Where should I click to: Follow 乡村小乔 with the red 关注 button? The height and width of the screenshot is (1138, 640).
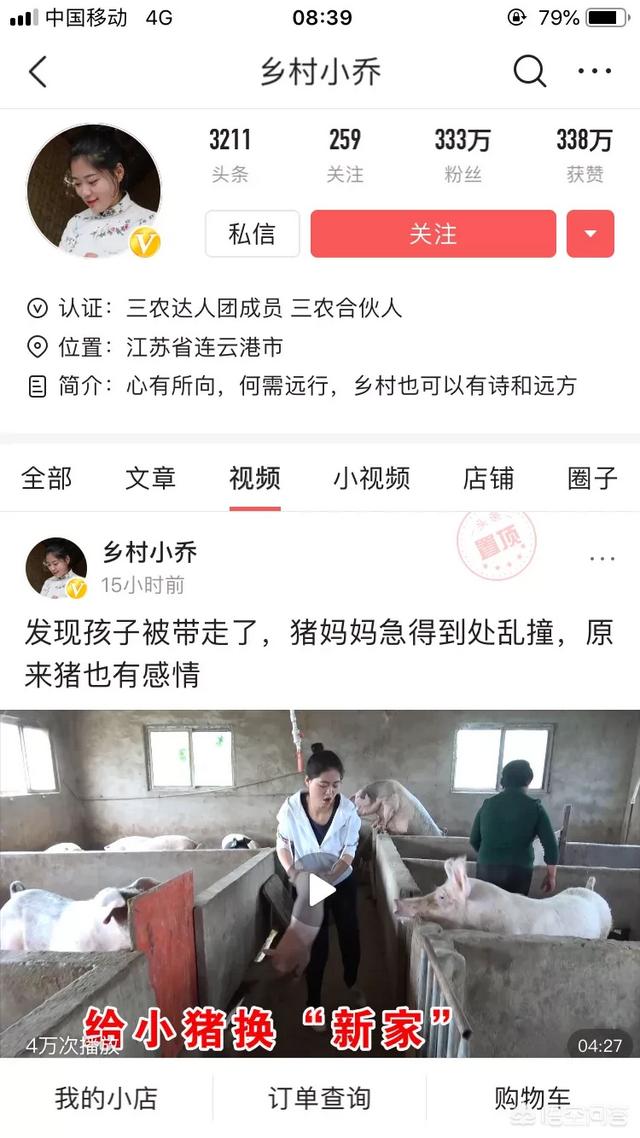point(433,234)
